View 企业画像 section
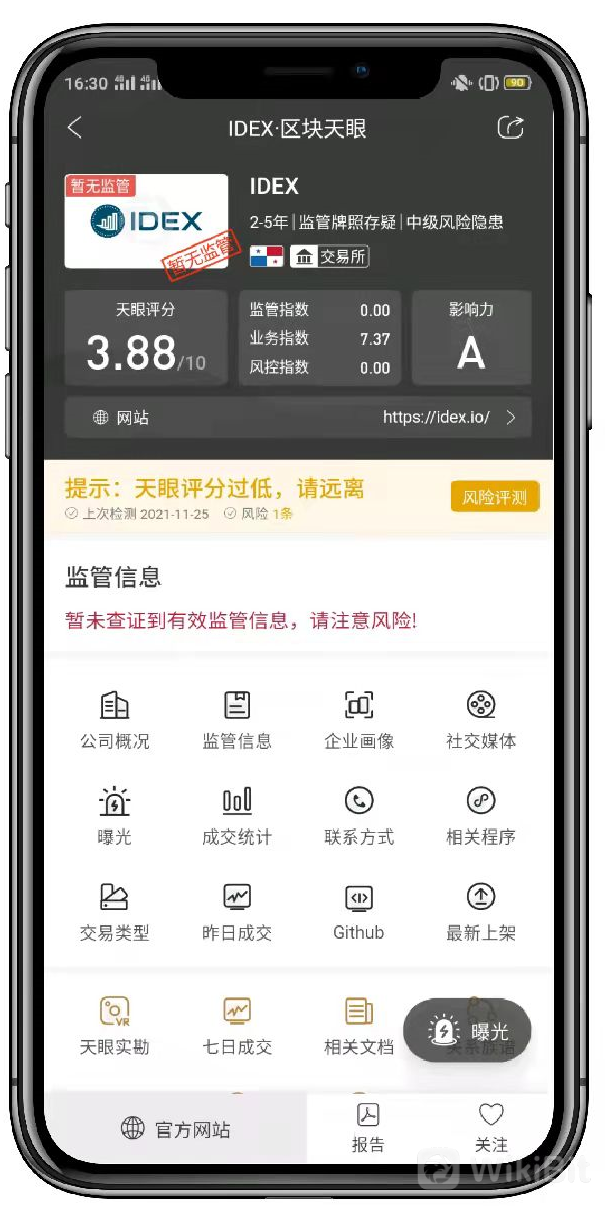This screenshot has width=605, height=1208. (359, 720)
